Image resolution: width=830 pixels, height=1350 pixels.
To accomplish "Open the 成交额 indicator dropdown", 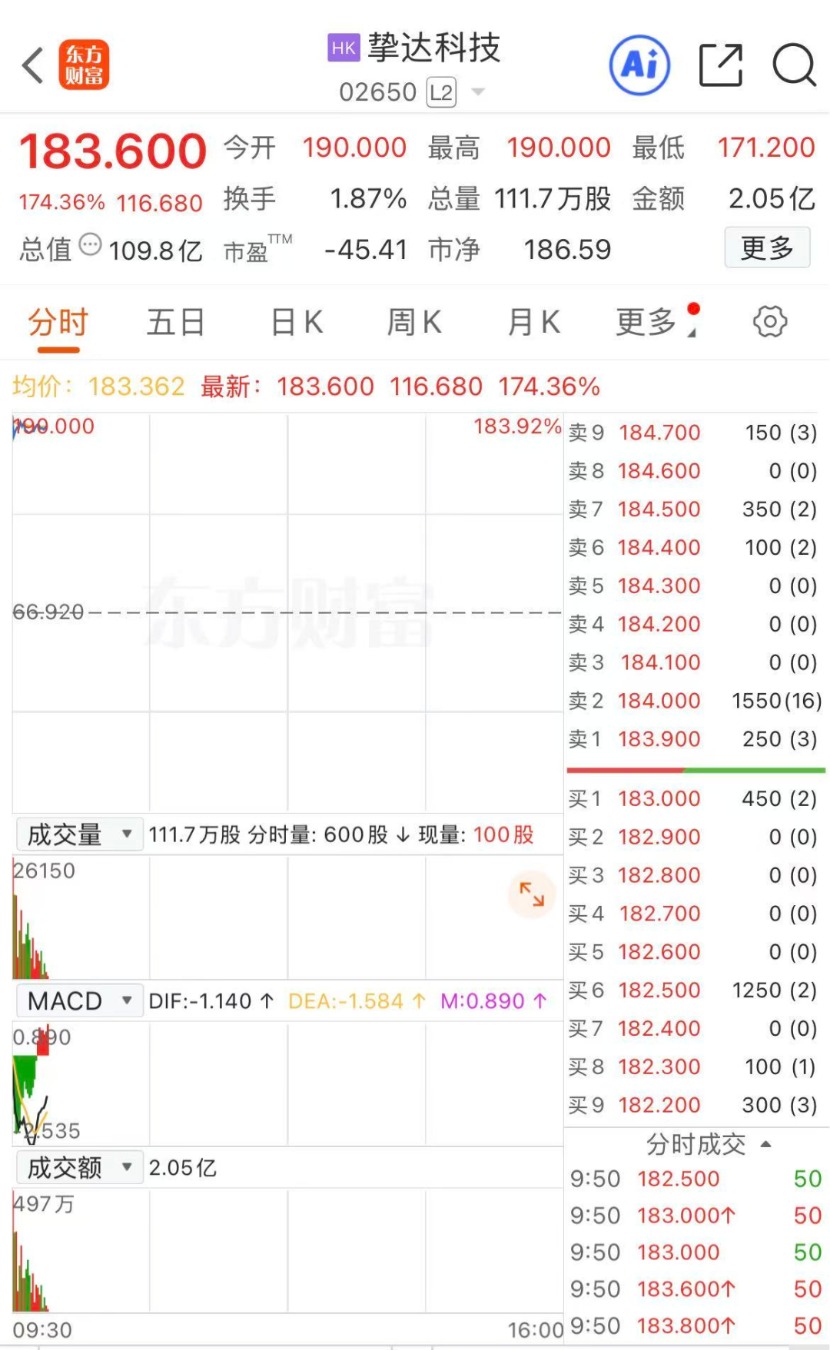I will point(80,1167).
